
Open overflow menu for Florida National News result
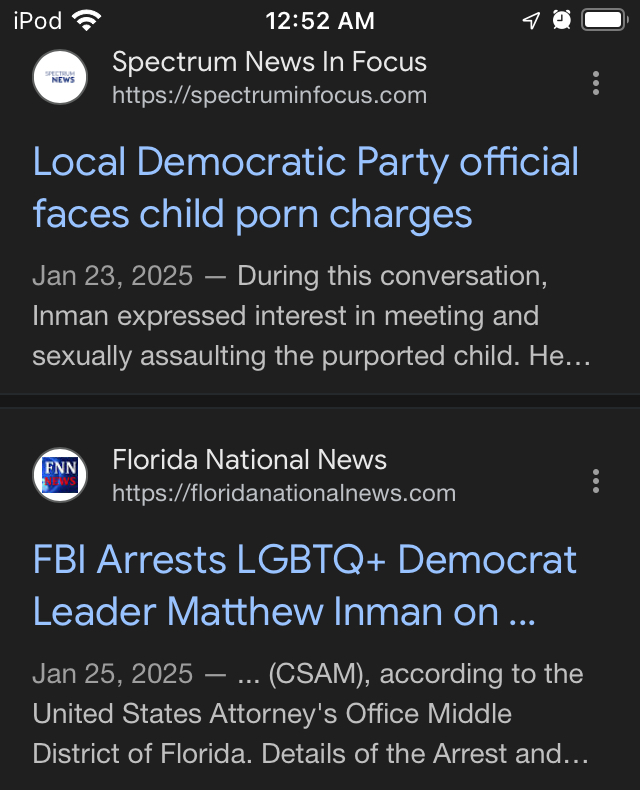coord(596,481)
